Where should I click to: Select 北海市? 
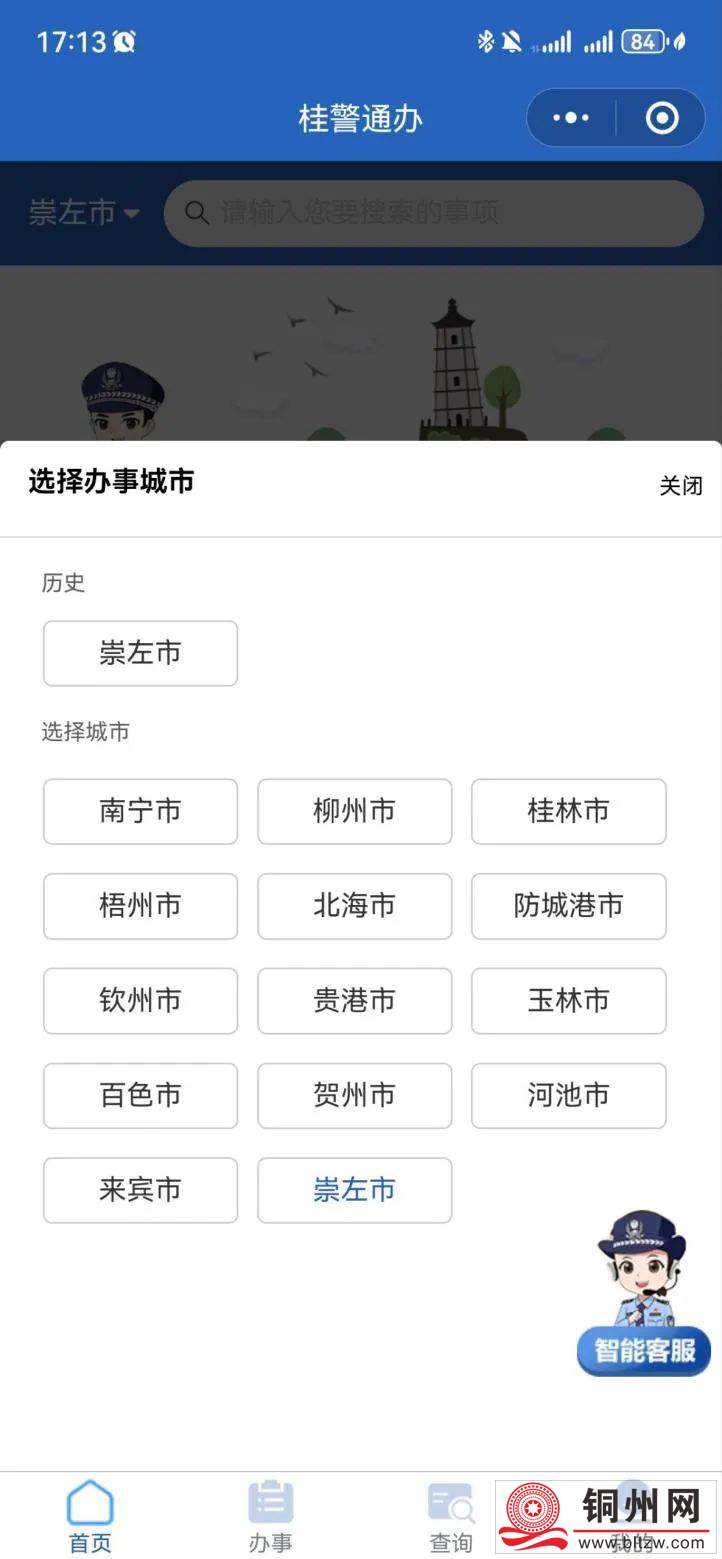[x=354, y=906]
